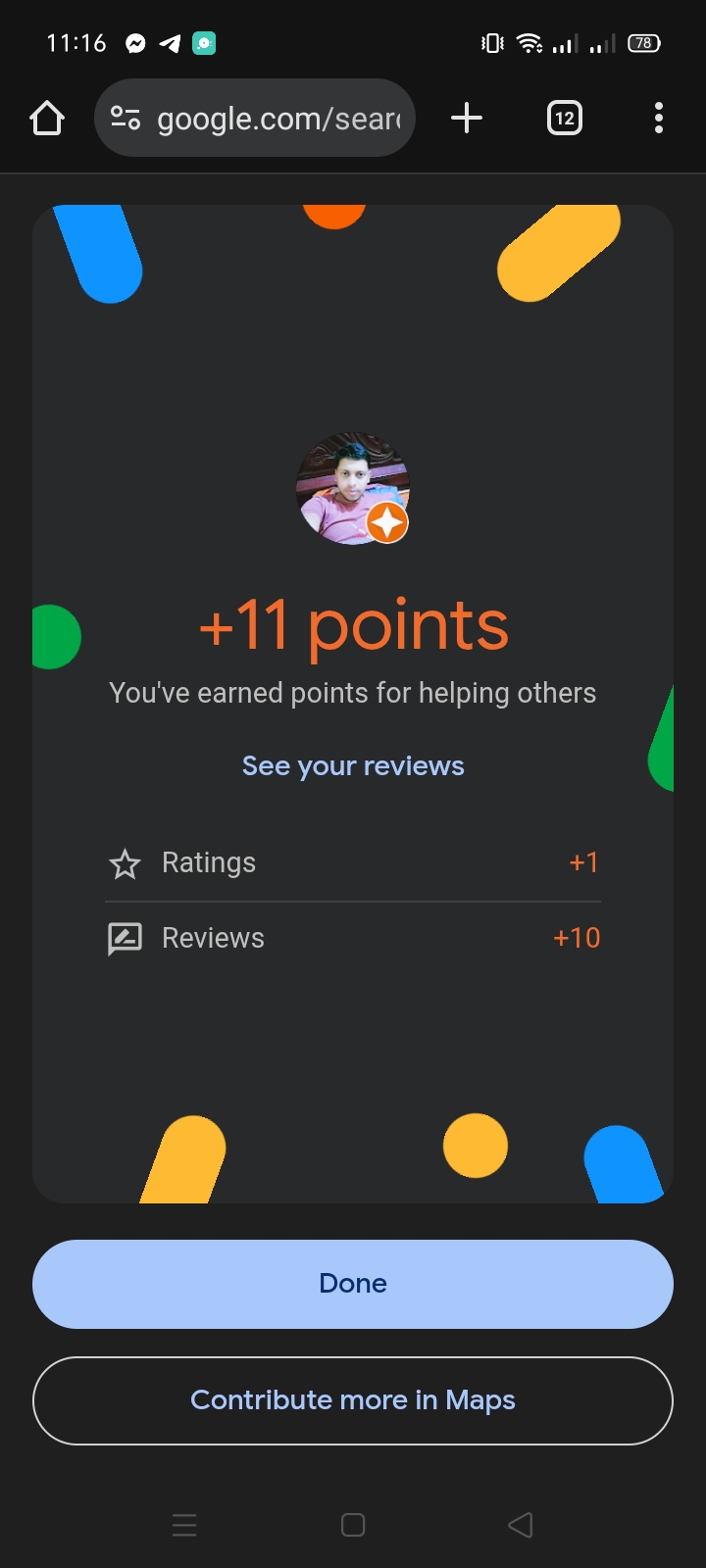Open the tab switcher showing 12 tabs
The height and width of the screenshot is (1568, 706).
(x=564, y=119)
